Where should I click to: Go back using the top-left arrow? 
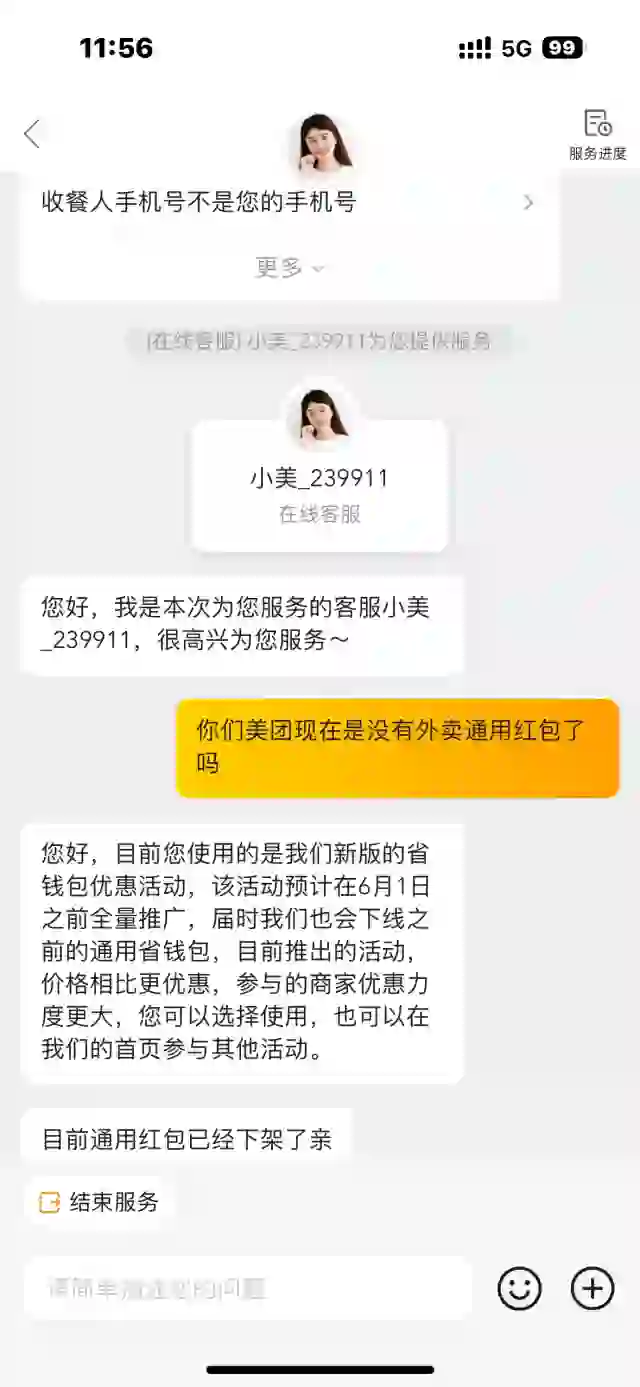pyautogui.click(x=32, y=134)
